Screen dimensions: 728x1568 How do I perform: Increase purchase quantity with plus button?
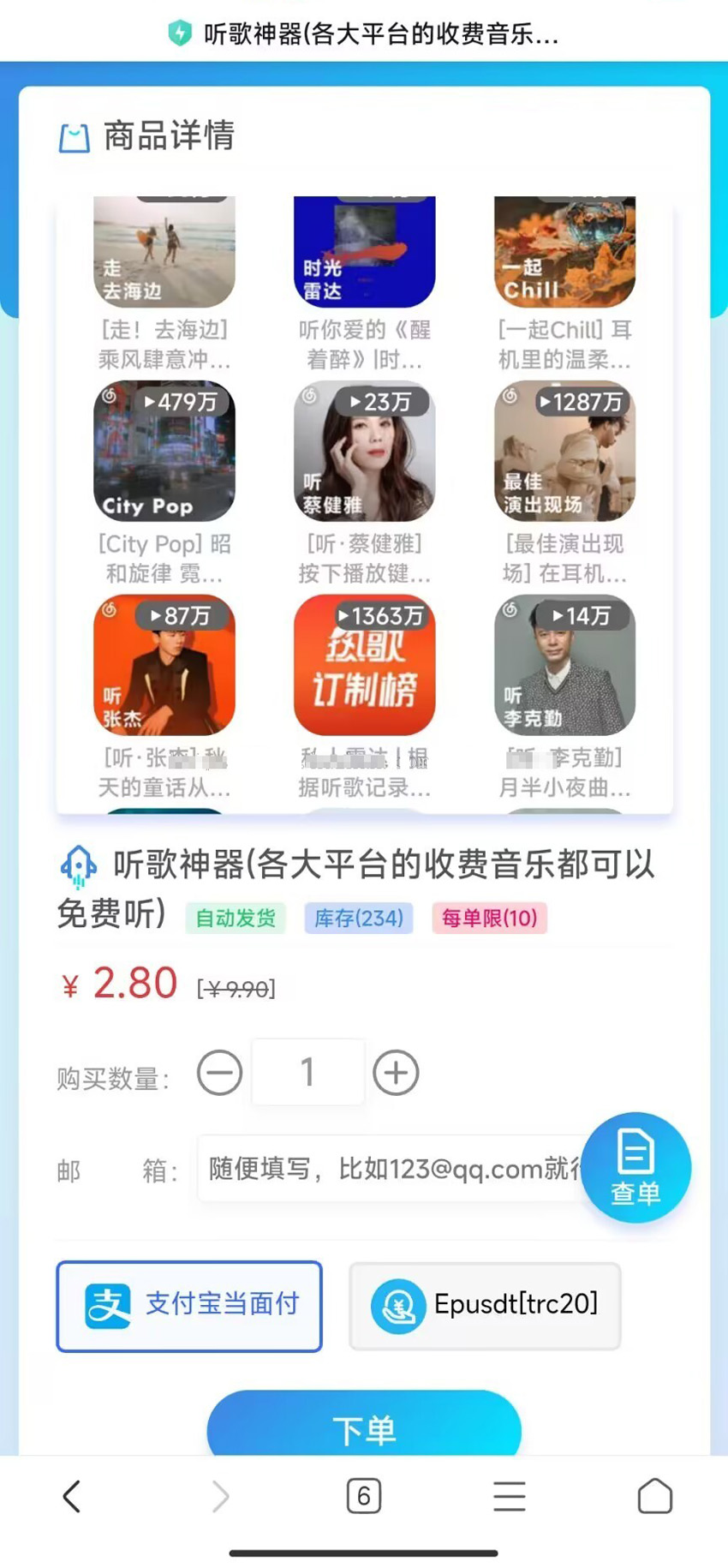point(396,1072)
